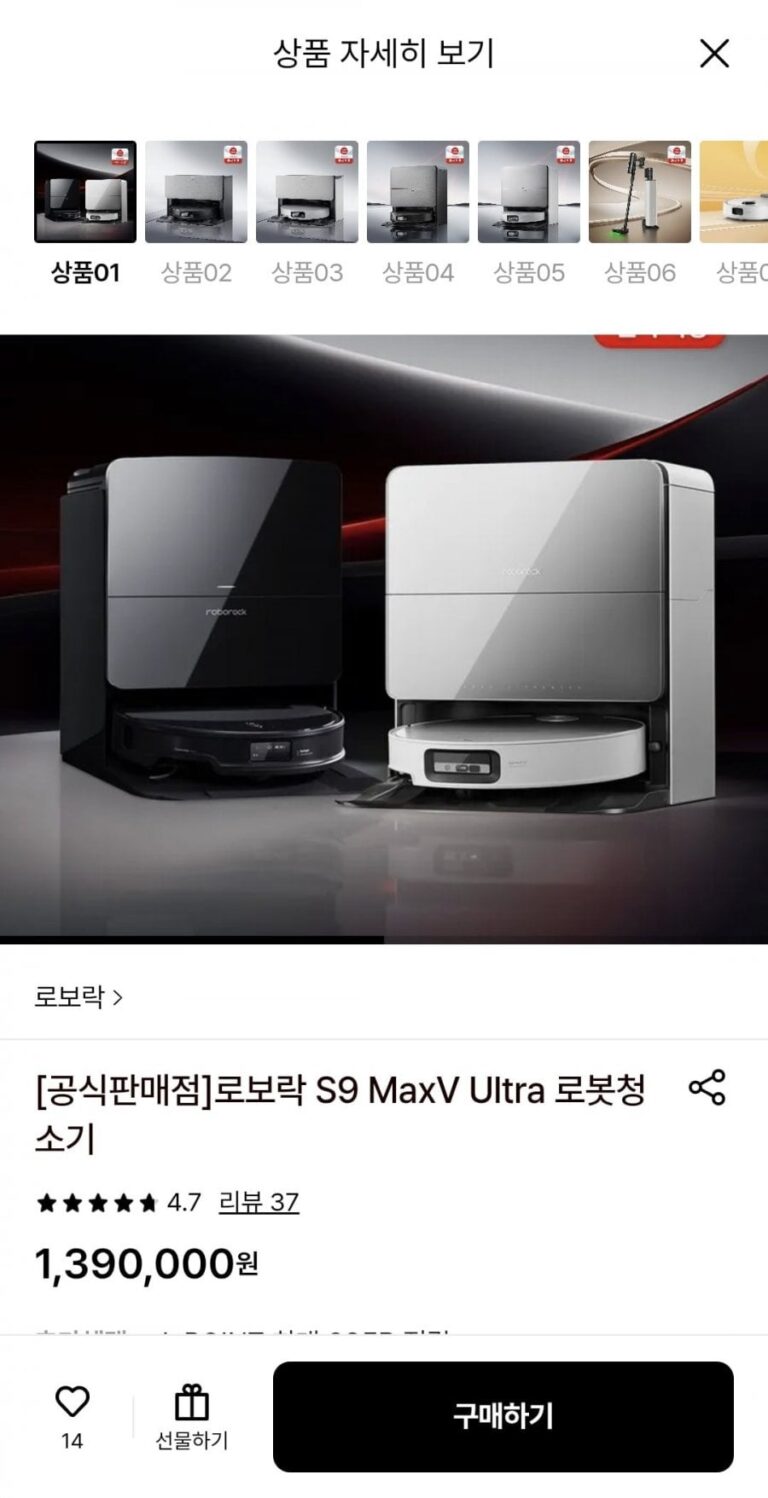Select the 상품03 thumbnail
Viewport: 768px width, 1498px height.
pyautogui.click(x=307, y=192)
